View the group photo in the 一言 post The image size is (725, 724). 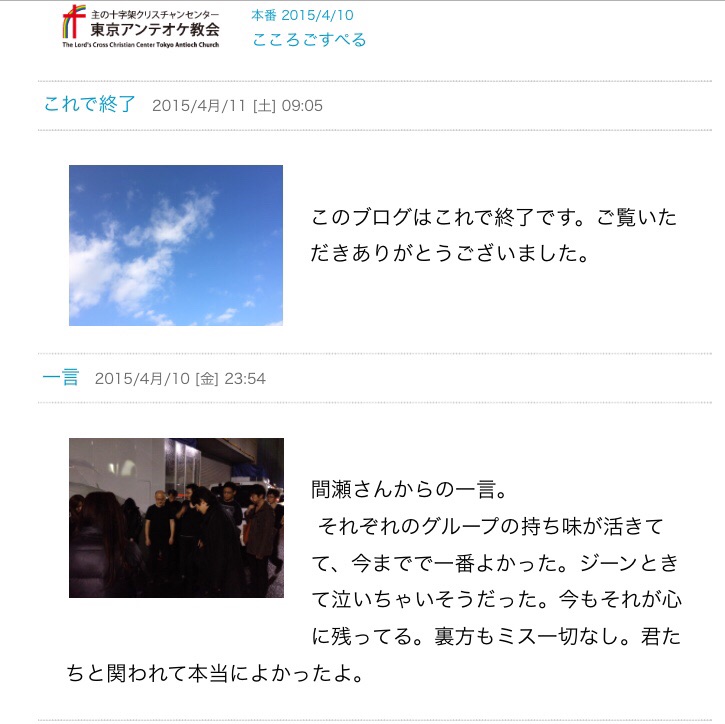[x=176, y=518]
